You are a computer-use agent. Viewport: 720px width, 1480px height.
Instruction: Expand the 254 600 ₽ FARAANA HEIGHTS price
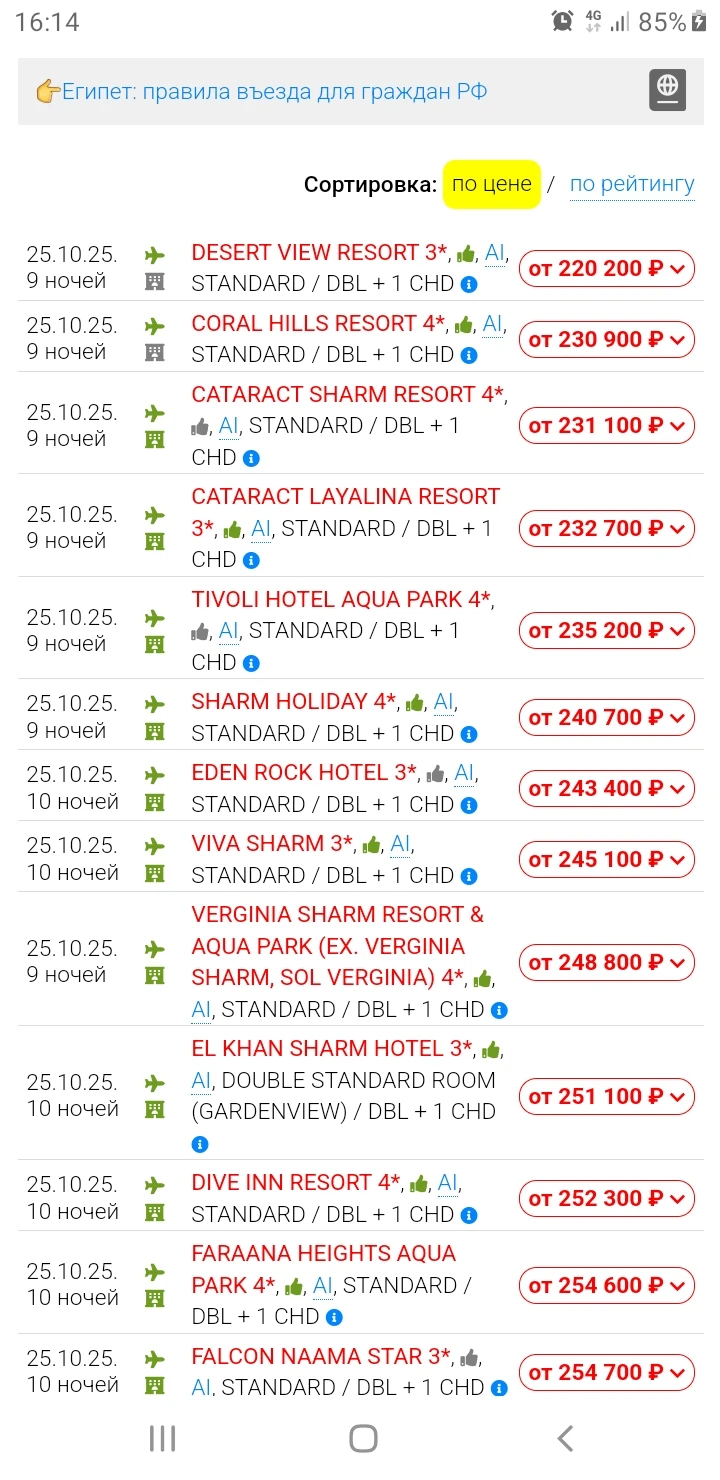pos(606,1285)
